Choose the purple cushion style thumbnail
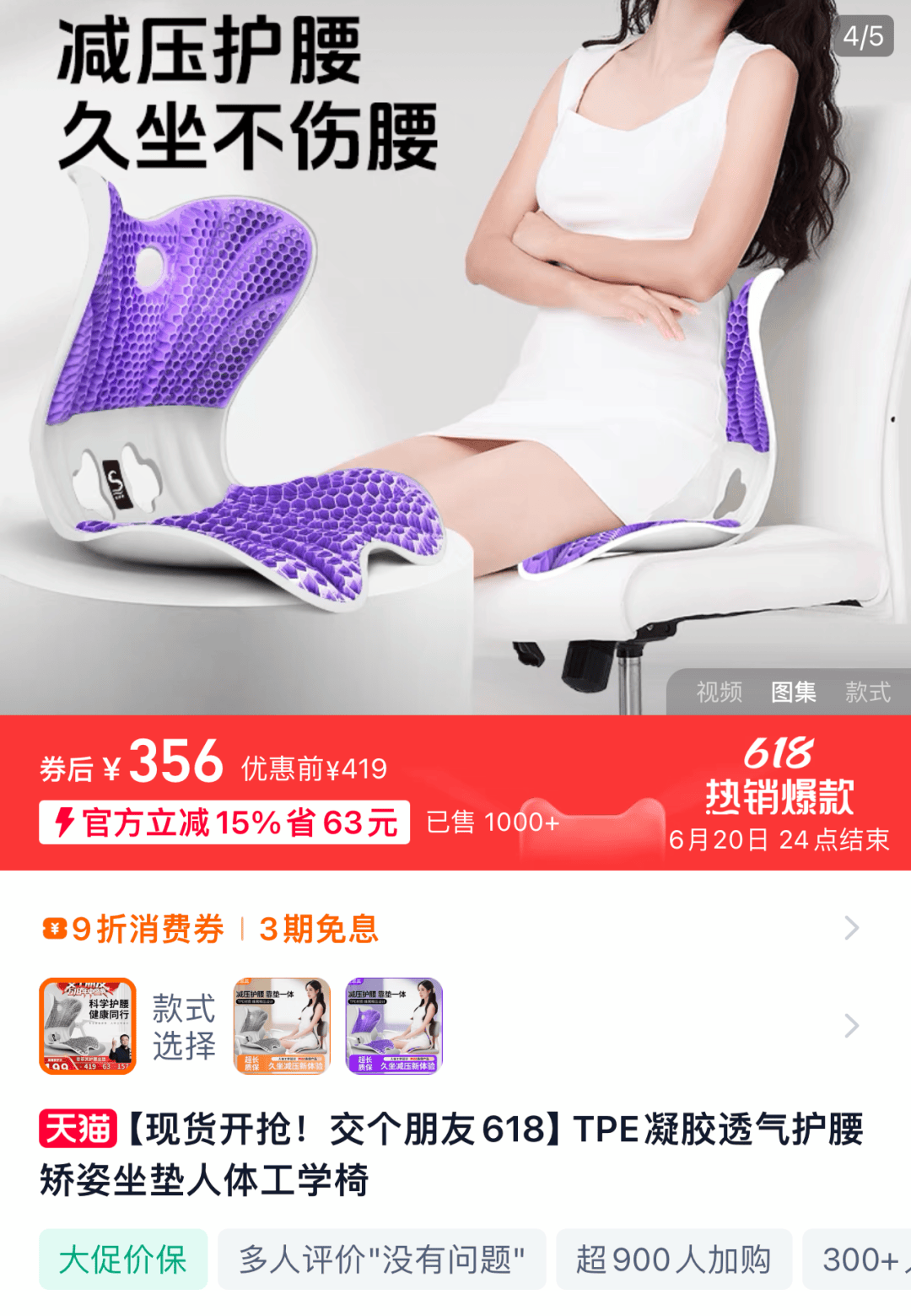This screenshot has width=911, height=1316. click(x=395, y=1026)
